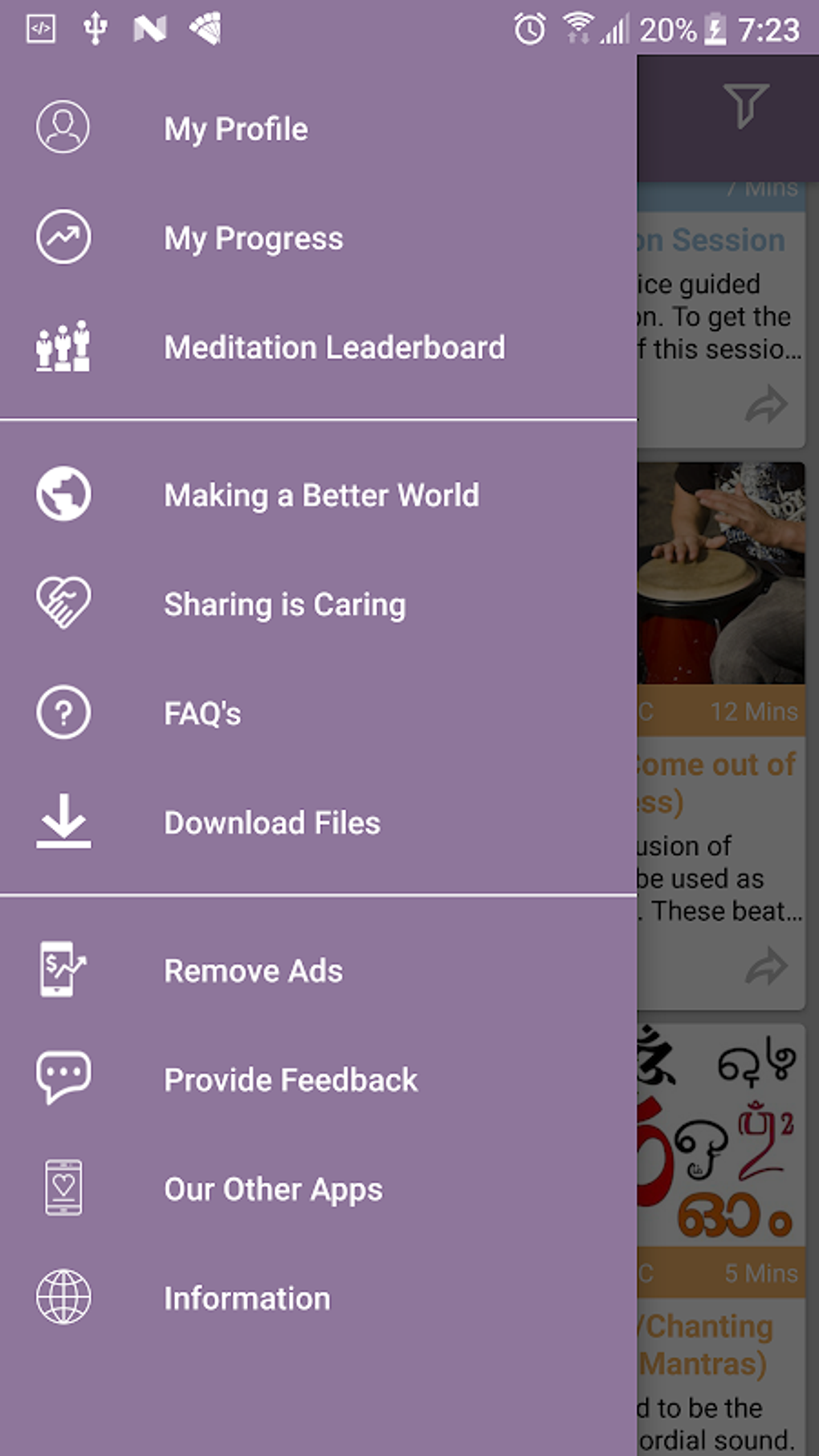Viewport: 819px width, 1456px height.
Task: Open My Profile via the avatar icon
Action: pyautogui.click(x=63, y=128)
